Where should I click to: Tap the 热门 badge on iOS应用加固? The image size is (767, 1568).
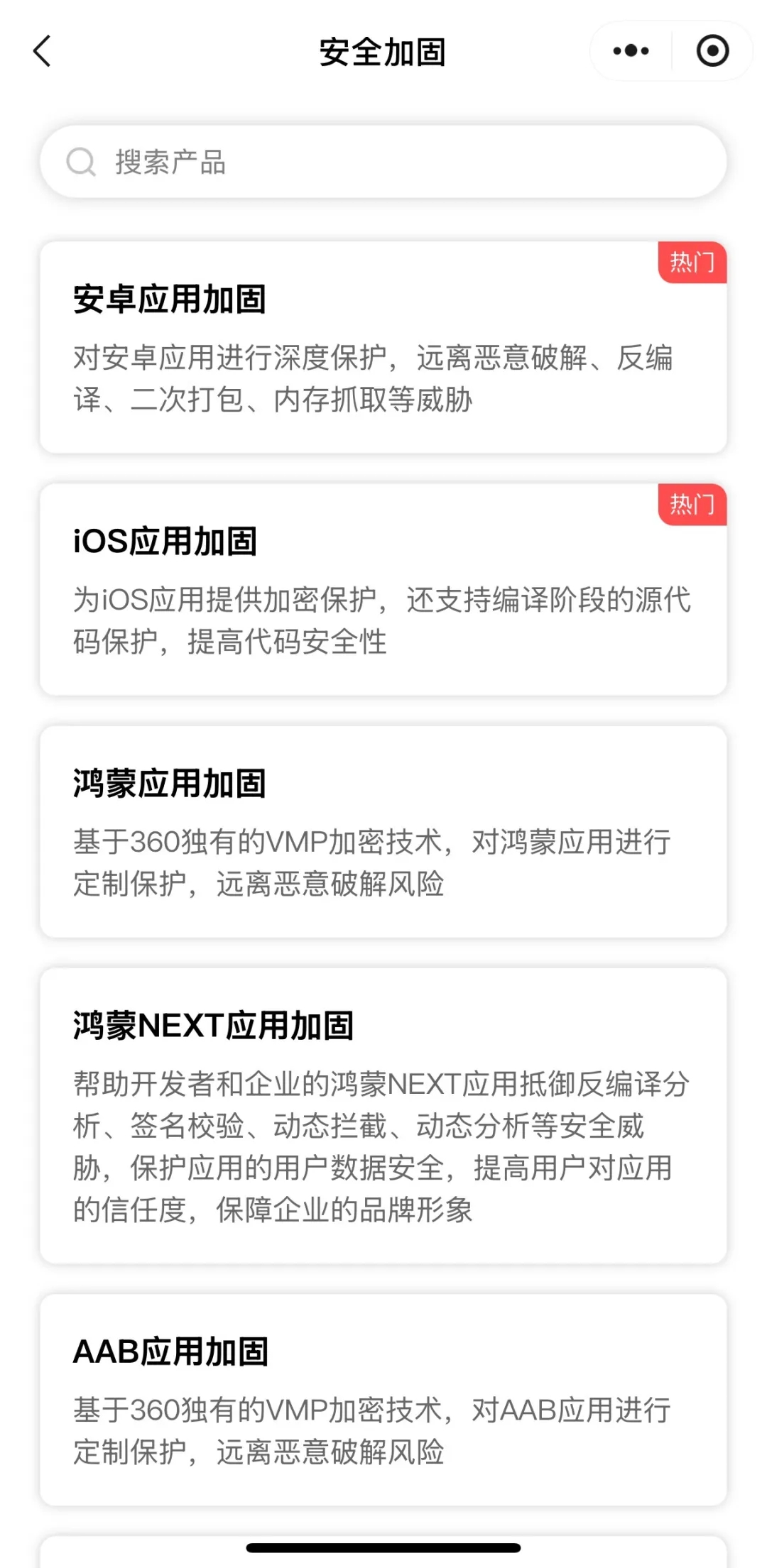point(692,505)
